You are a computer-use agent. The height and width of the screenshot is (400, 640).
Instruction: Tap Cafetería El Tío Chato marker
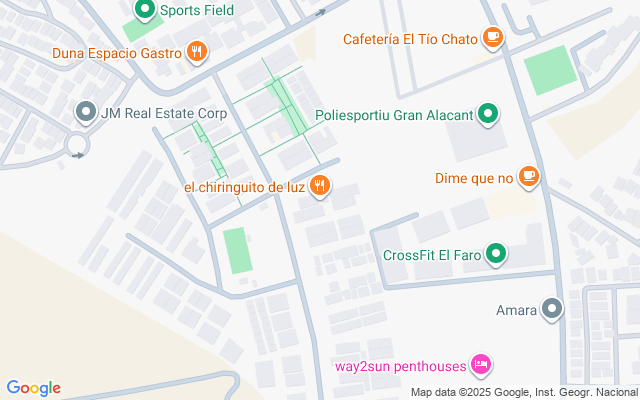click(492, 38)
